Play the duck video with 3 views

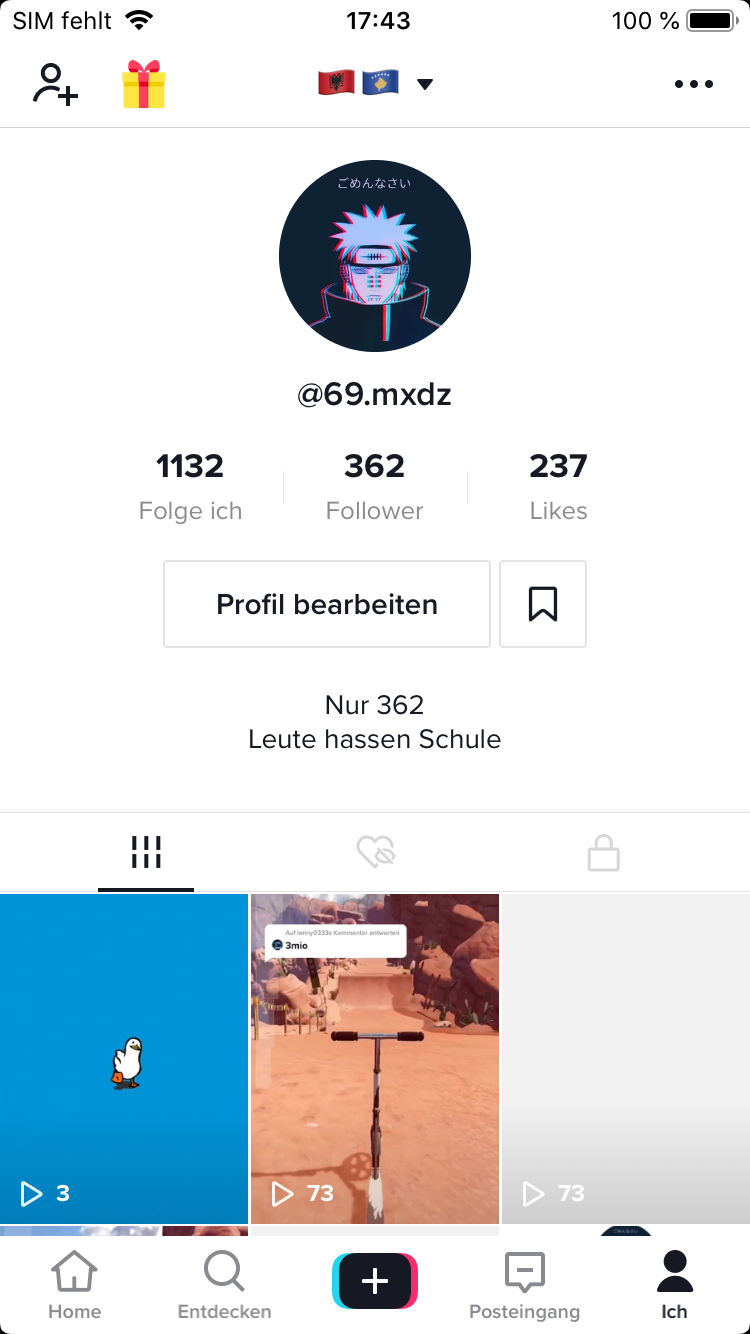pos(124,1058)
